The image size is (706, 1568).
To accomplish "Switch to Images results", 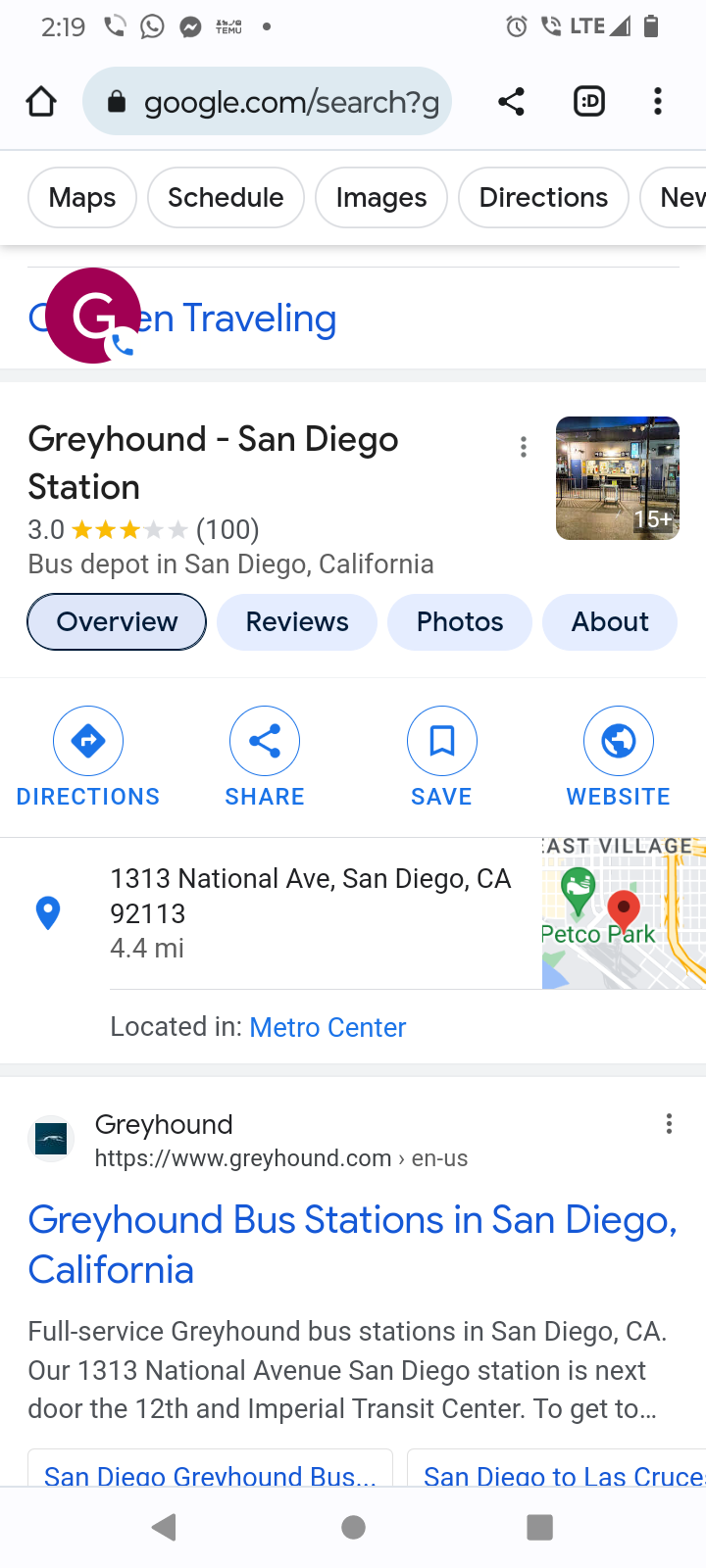I will pos(381,198).
